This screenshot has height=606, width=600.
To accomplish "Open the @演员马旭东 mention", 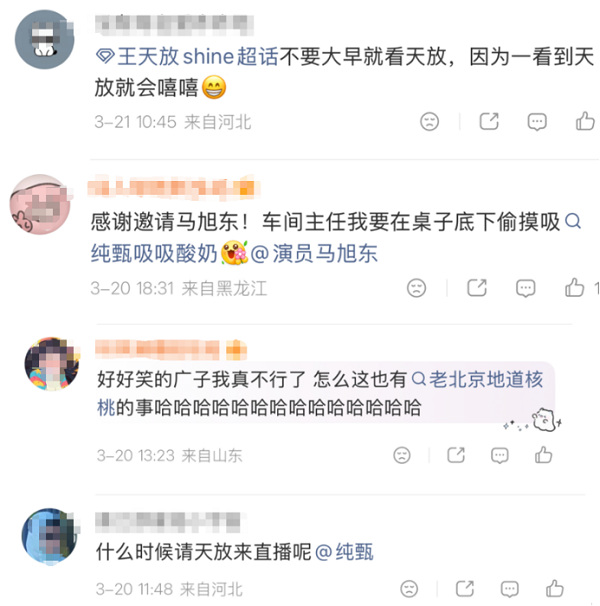I will pyautogui.click(x=316, y=253).
